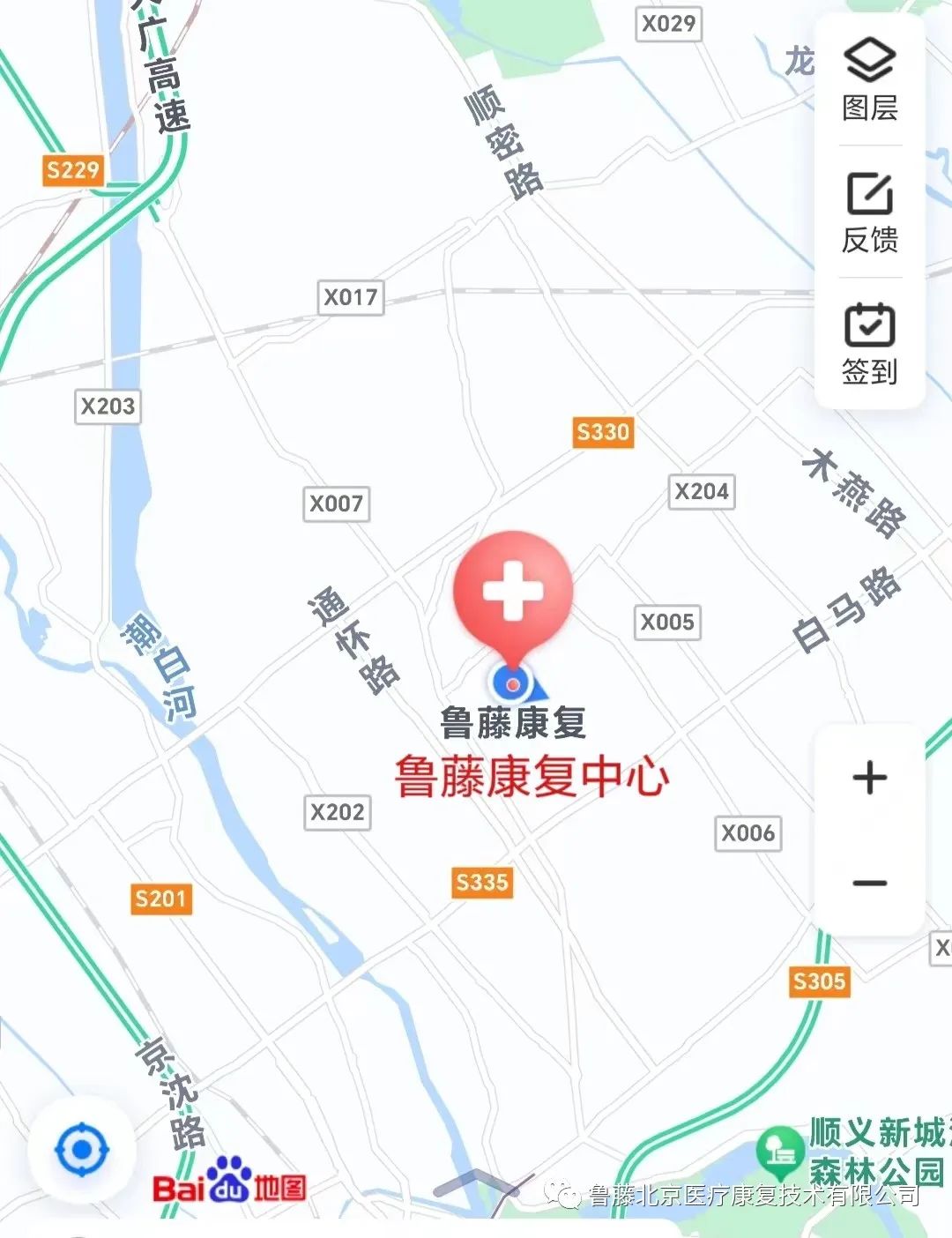Viewport: 952px width, 1238px height.
Task: Select the 鲁藤康复 red location pin
Action: click(x=513, y=593)
